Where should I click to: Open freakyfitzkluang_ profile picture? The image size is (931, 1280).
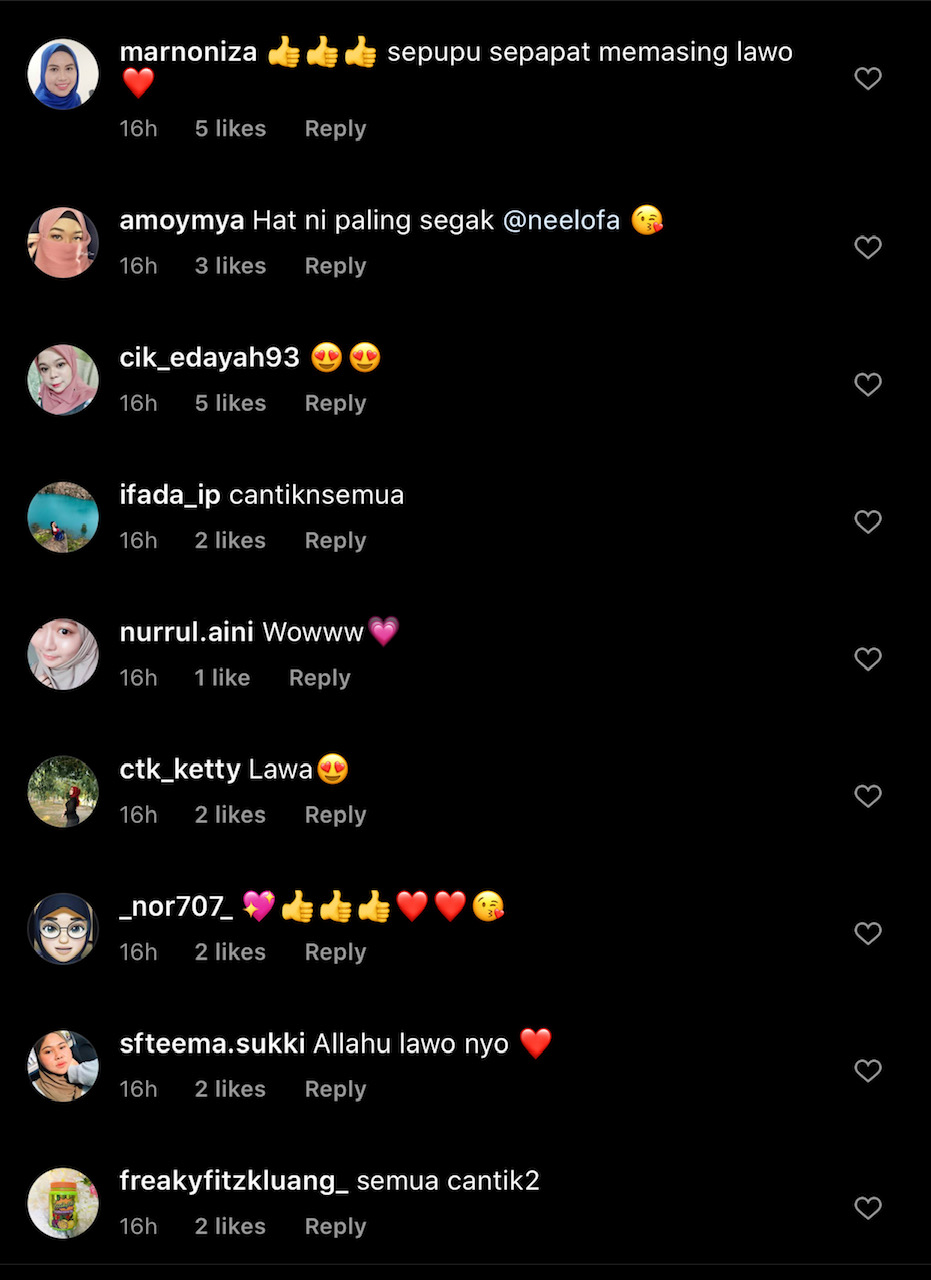[63, 1203]
